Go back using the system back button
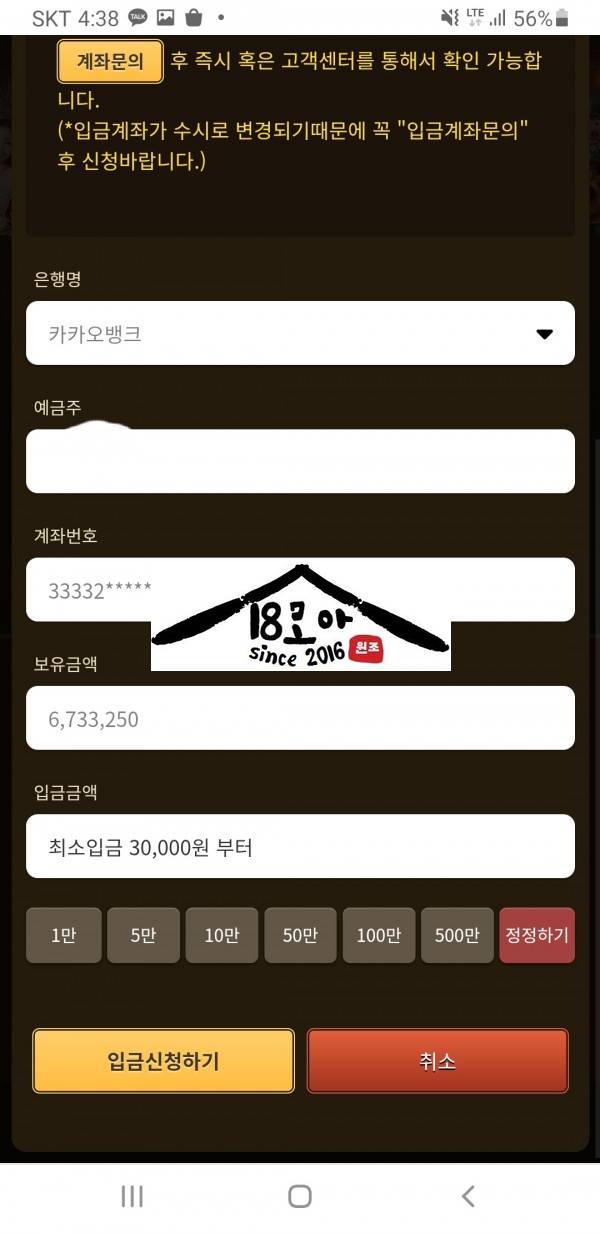This screenshot has width=600, height=1233. tap(467, 1196)
